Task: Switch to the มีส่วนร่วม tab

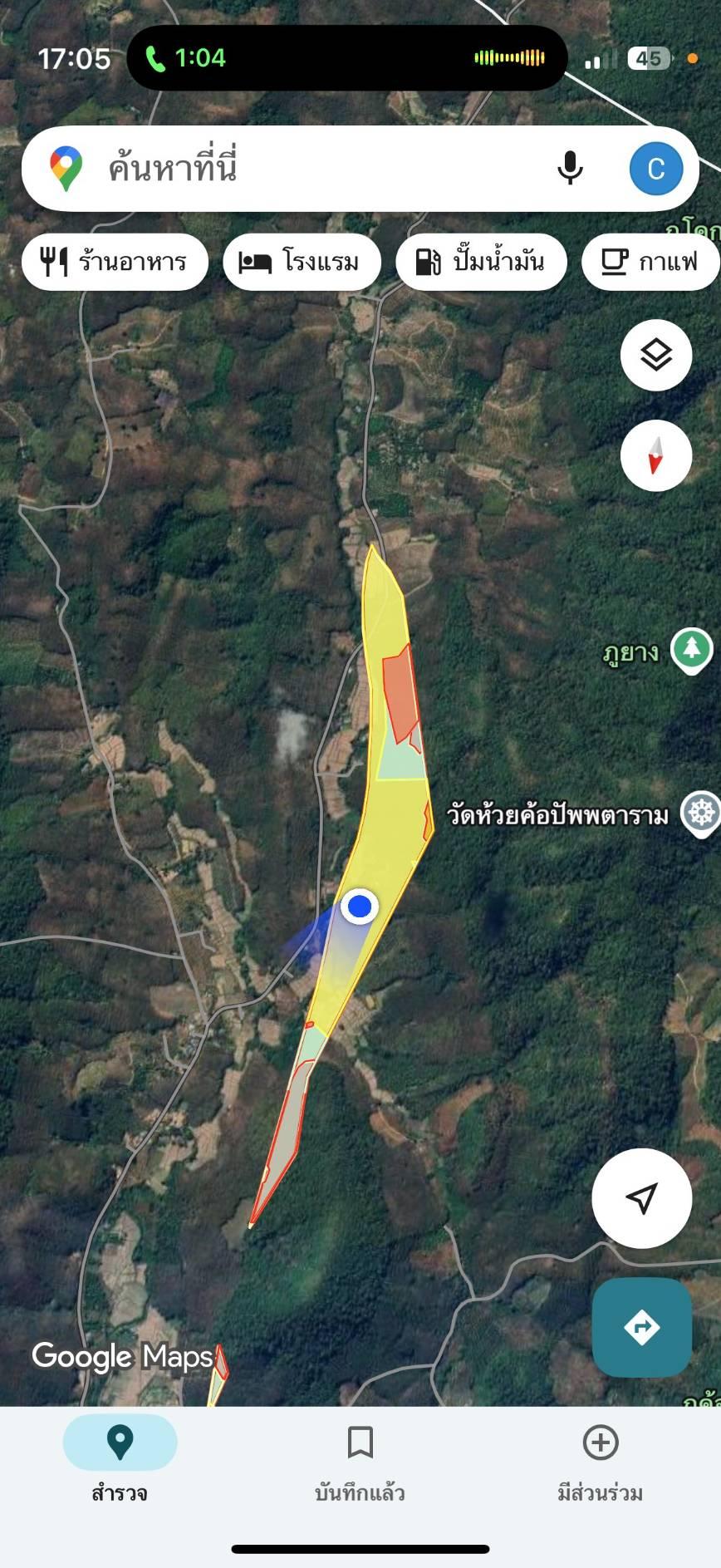Action: coord(600,1459)
